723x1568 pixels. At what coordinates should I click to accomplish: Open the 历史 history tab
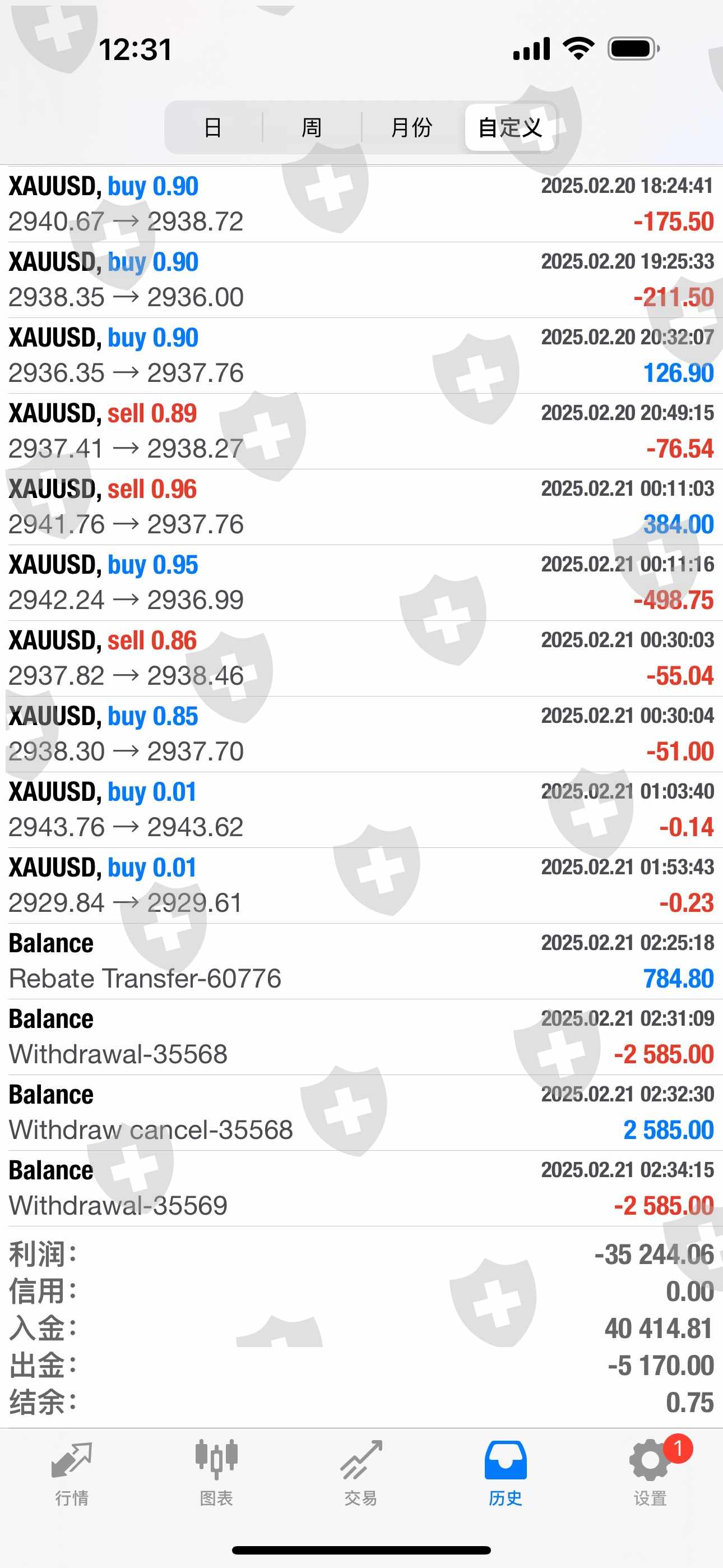[x=505, y=1472]
